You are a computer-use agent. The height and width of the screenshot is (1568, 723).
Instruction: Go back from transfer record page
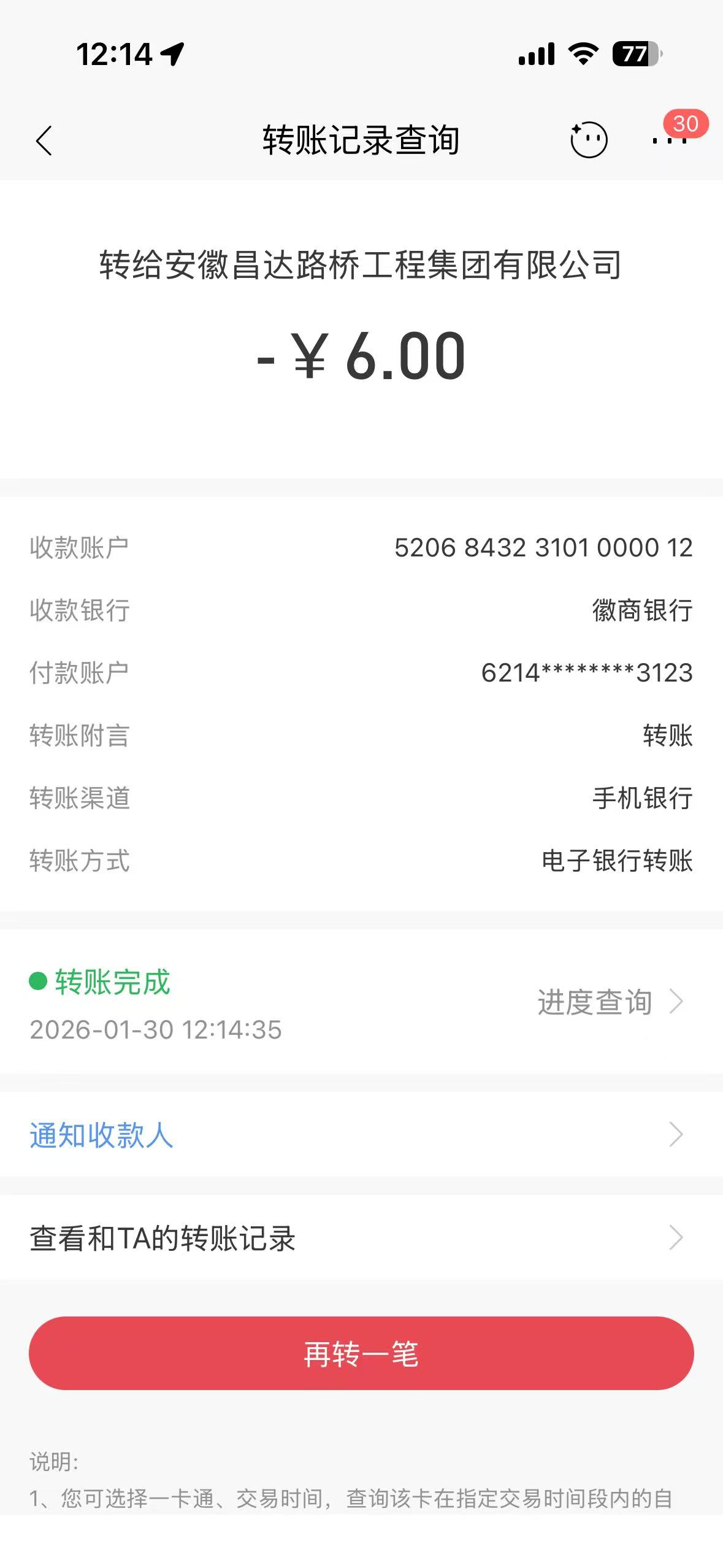[44, 141]
